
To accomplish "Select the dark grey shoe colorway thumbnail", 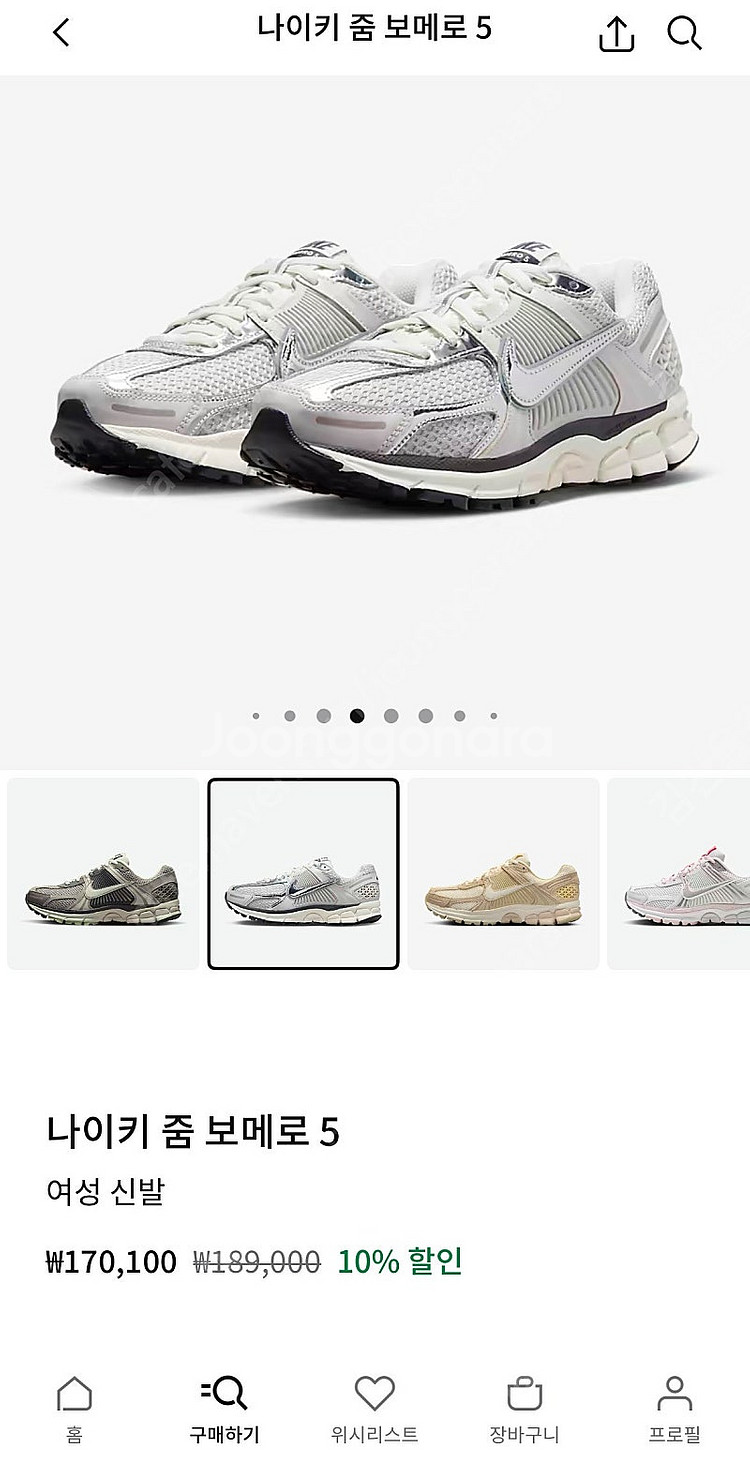I will click(x=103, y=874).
